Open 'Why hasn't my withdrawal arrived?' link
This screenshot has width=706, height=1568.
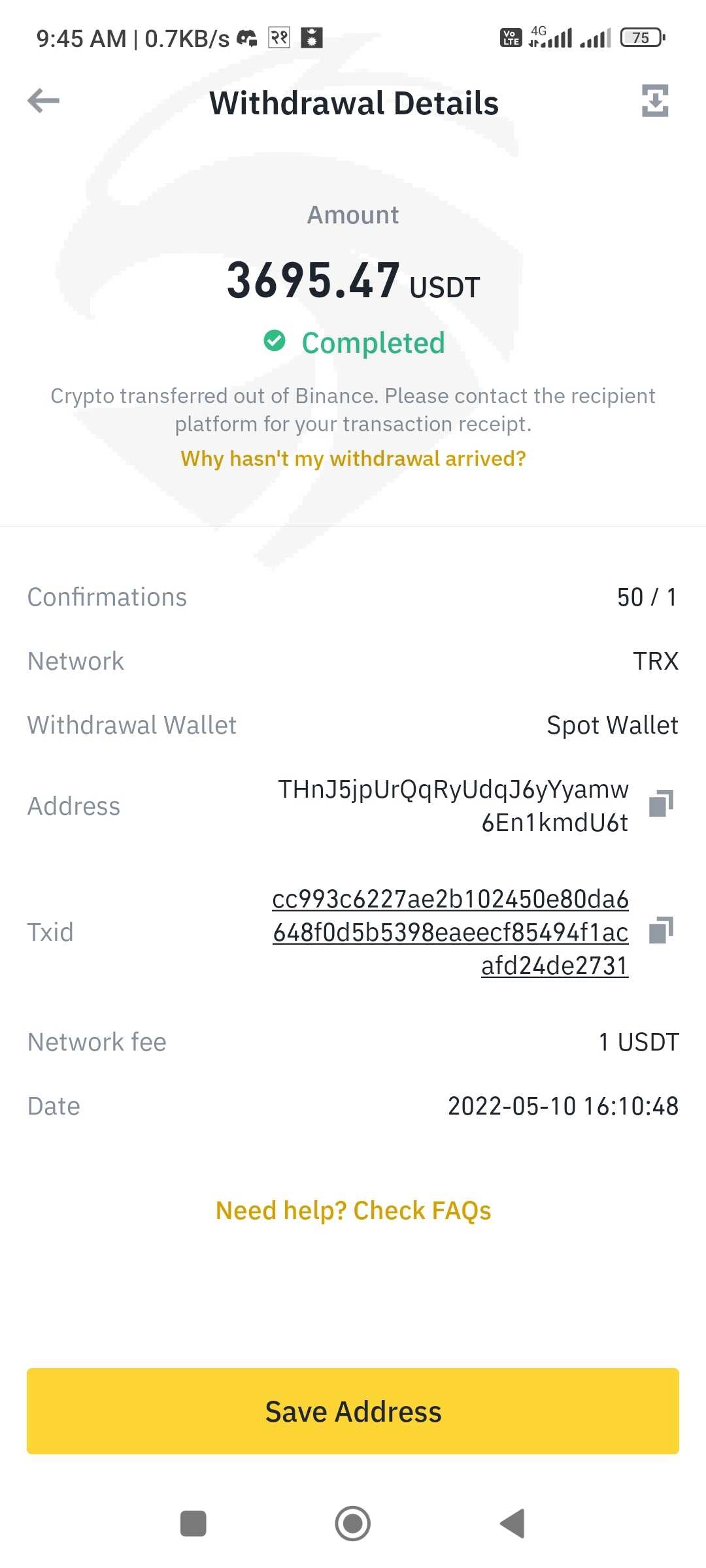[353, 459]
